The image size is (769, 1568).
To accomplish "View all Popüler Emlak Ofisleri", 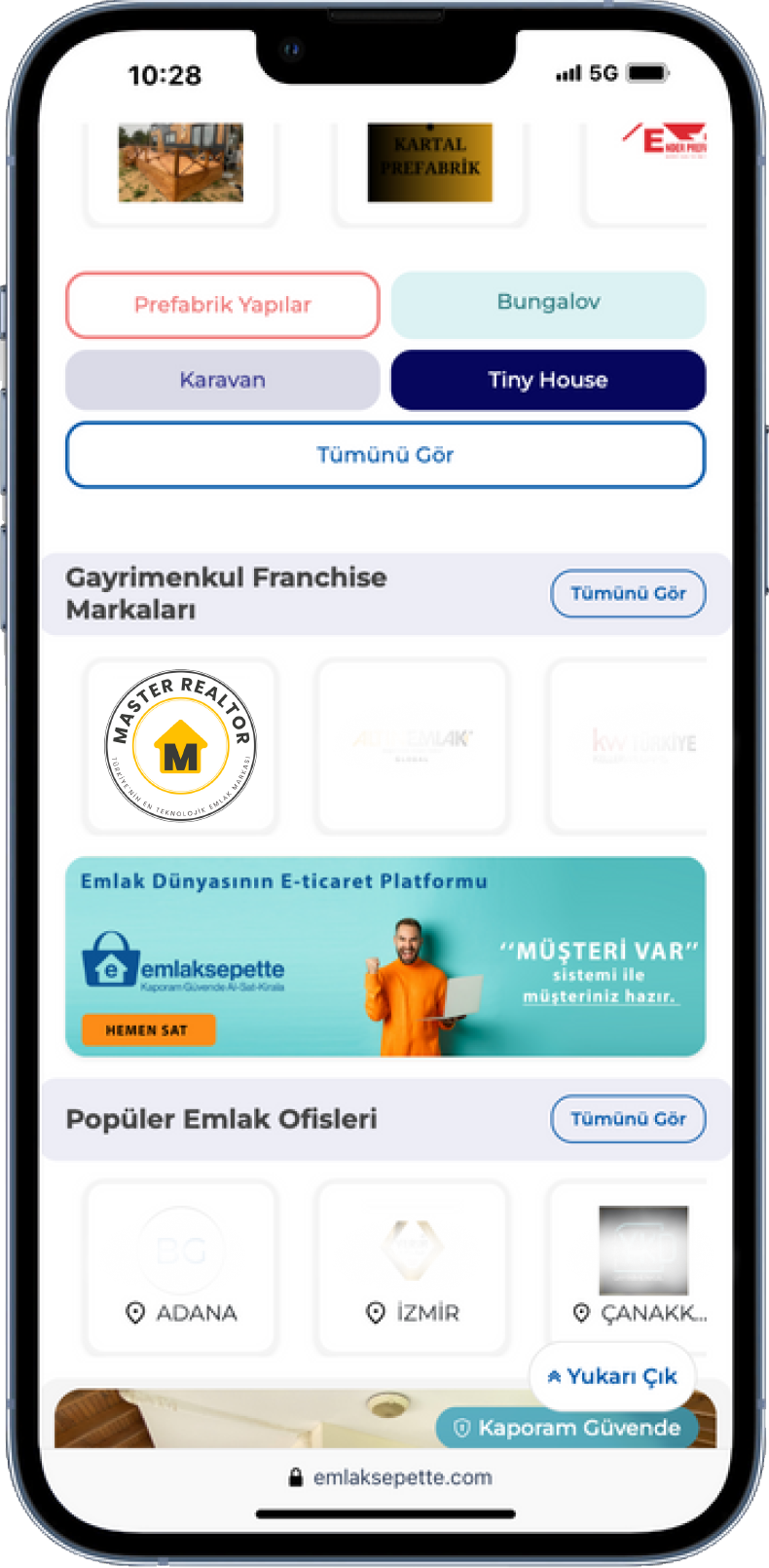I will (628, 1119).
